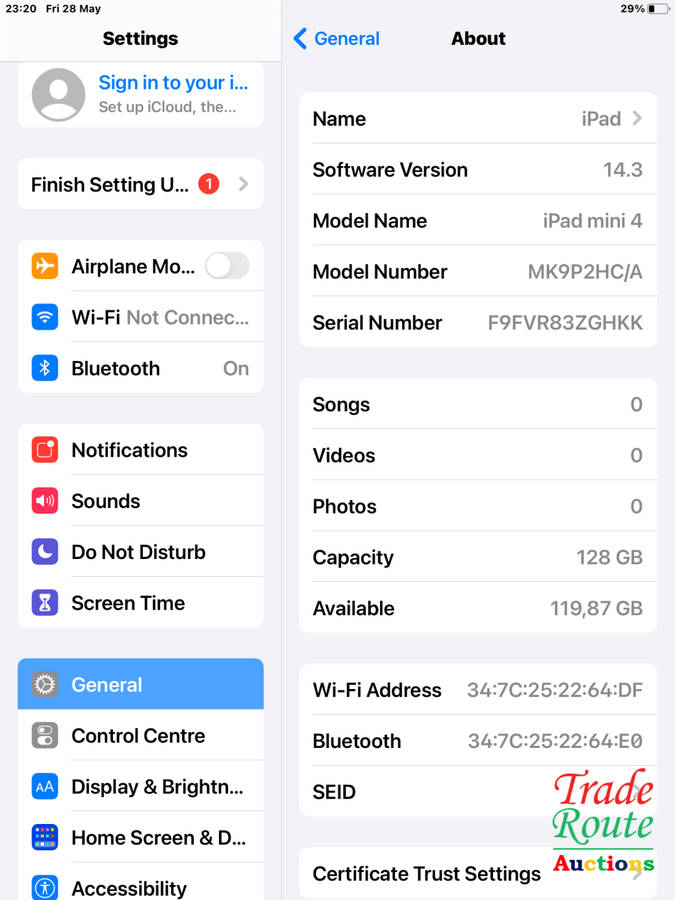
Task: Open Certificate Trust Settings
Action: [427, 873]
